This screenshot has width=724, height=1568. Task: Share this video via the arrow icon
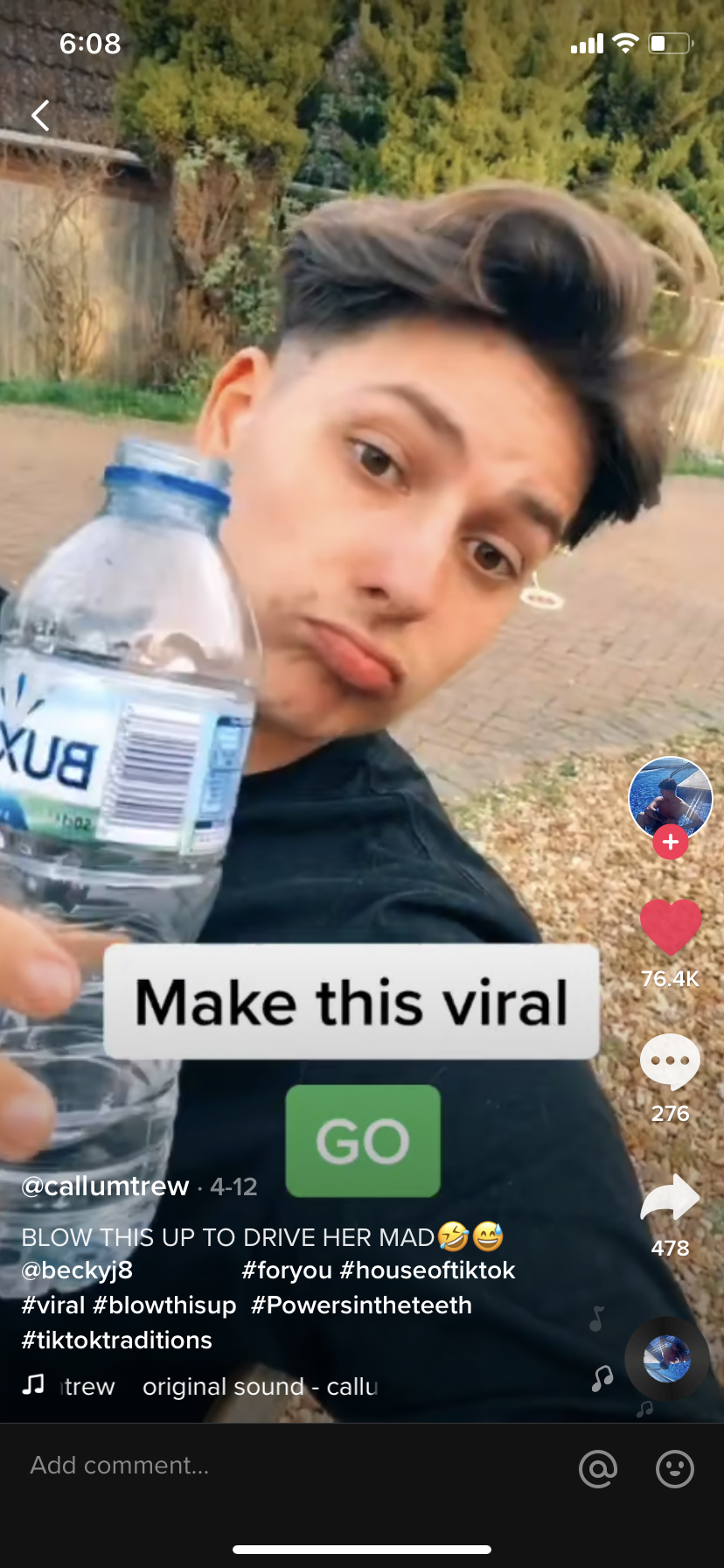tap(671, 1199)
